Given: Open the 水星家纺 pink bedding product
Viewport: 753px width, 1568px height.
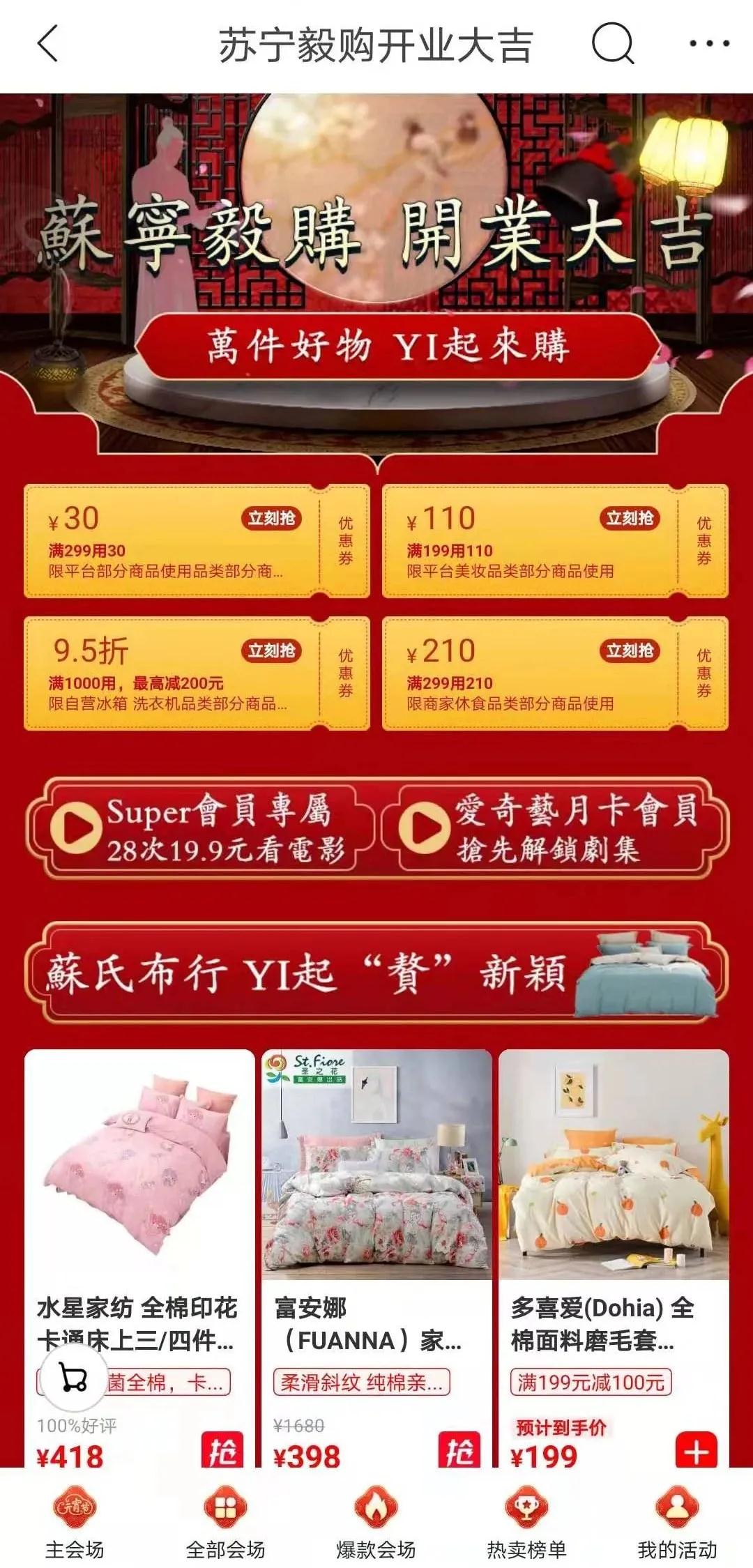Looking at the screenshot, I should pos(139,1171).
